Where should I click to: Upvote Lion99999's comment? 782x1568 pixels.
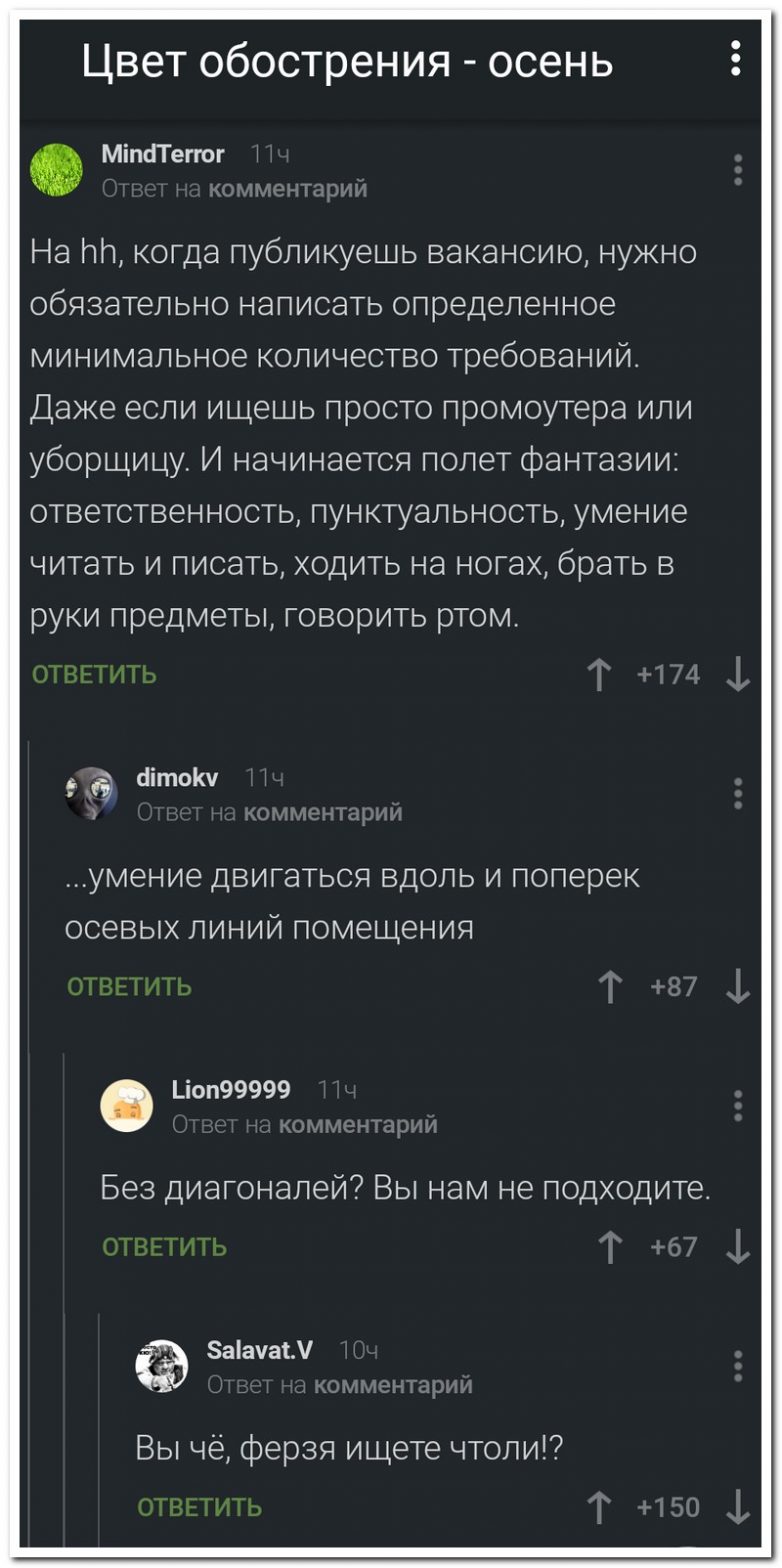pyautogui.click(x=608, y=1247)
